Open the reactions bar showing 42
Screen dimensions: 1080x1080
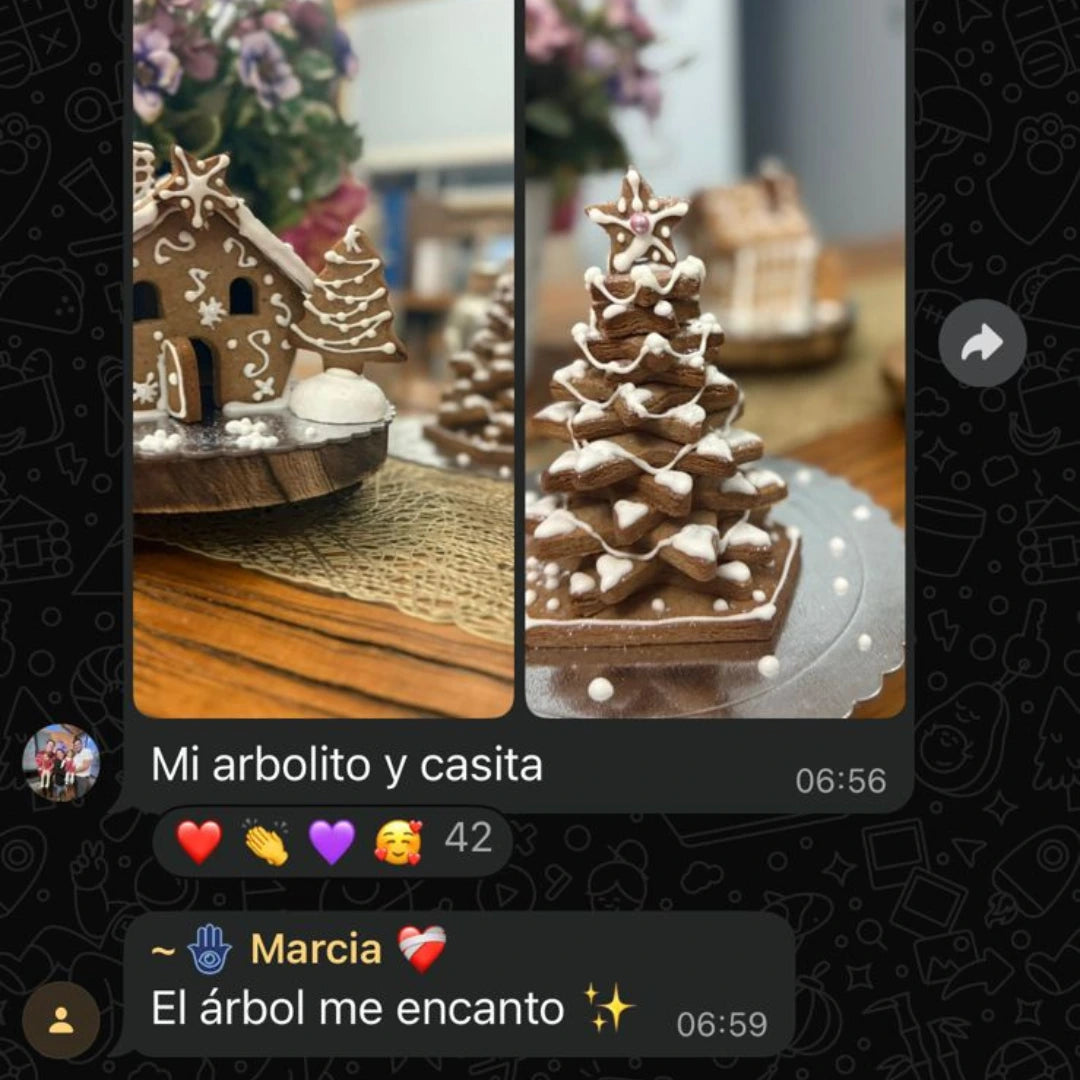click(333, 841)
